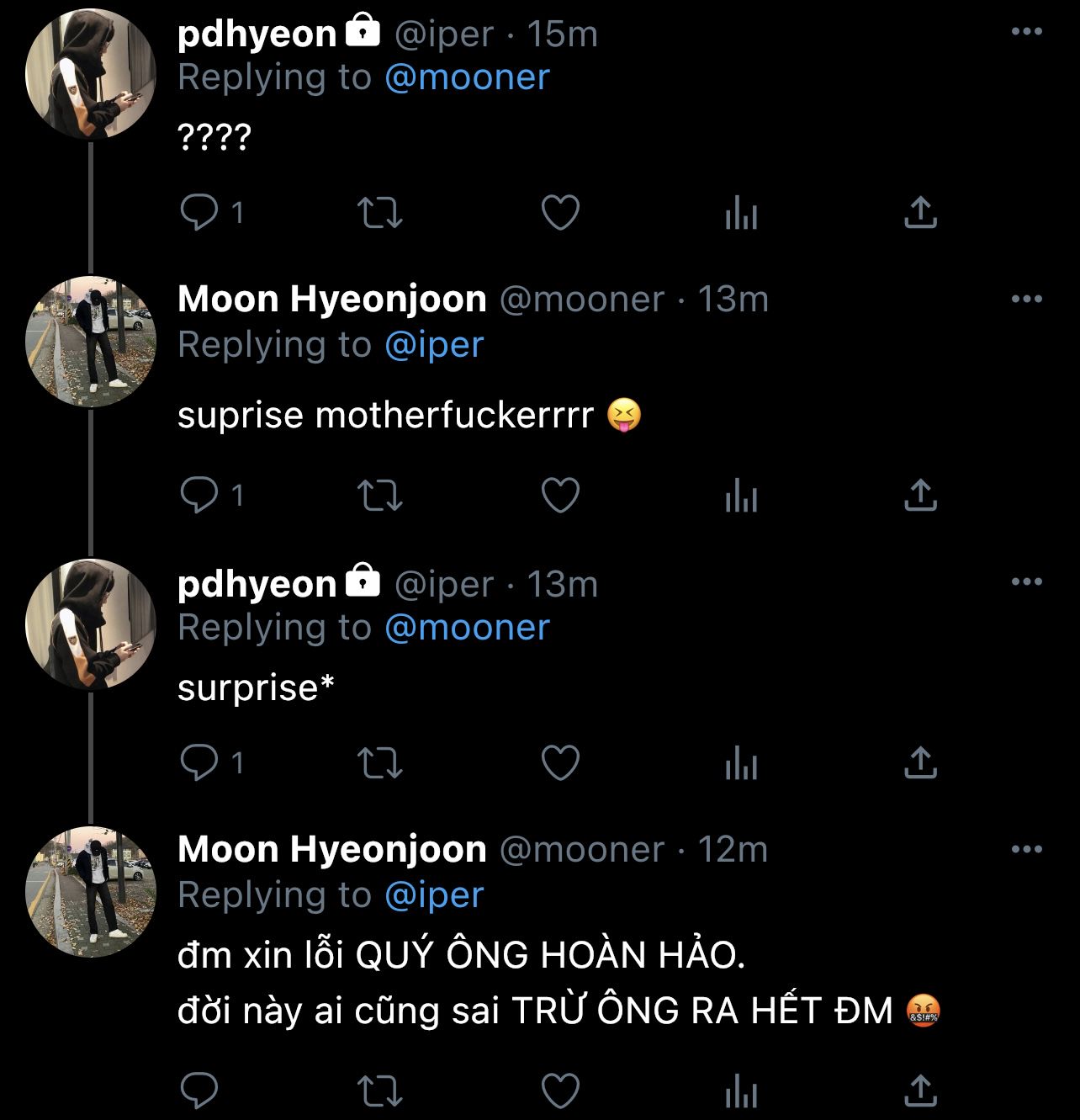The height and width of the screenshot is (1120, 1080).
Task: Like pdhyeon's "????" tweet
Action: pos(560,212)
